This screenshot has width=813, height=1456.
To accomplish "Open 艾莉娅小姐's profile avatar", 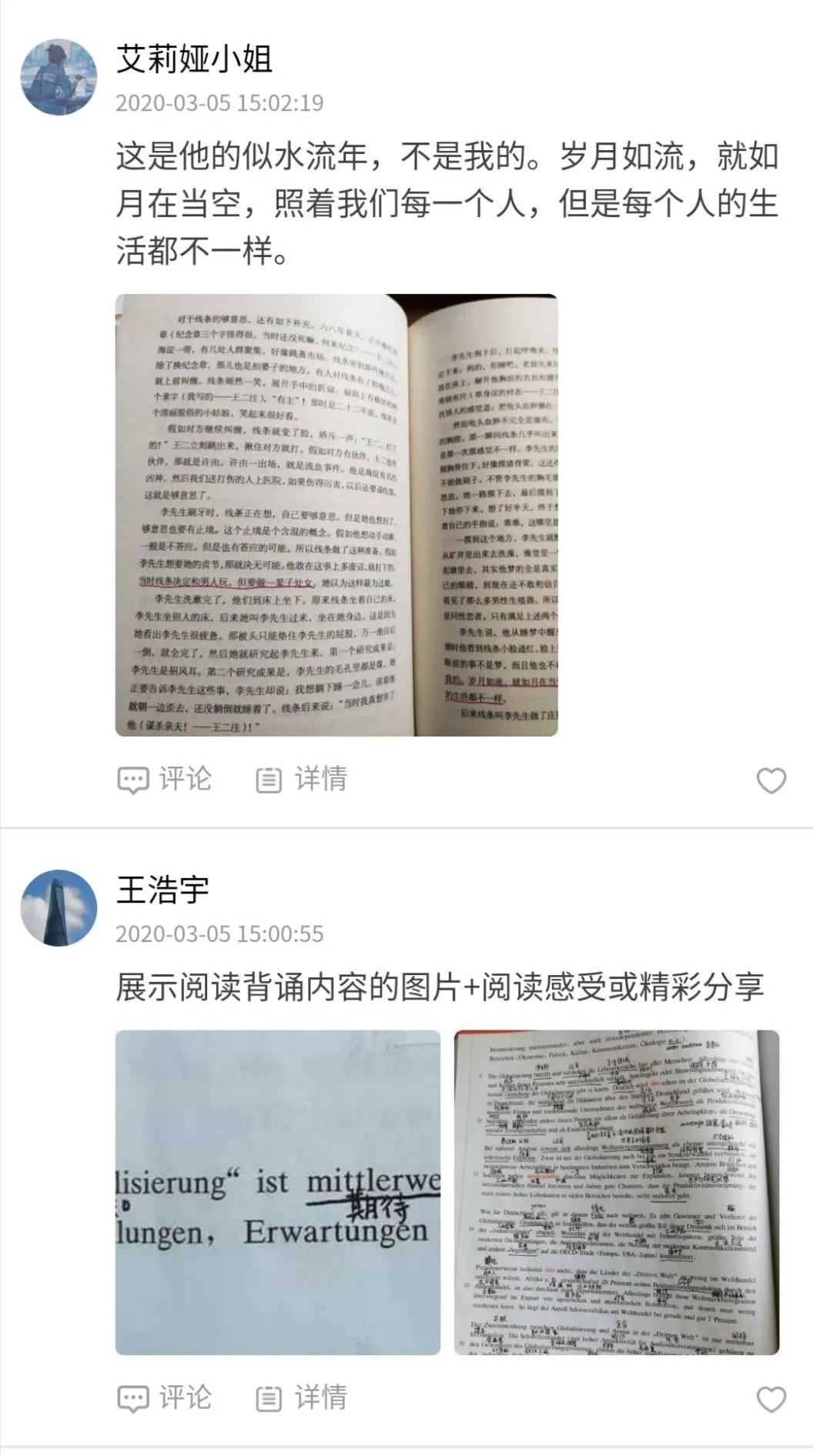I will tap(59, 77).
